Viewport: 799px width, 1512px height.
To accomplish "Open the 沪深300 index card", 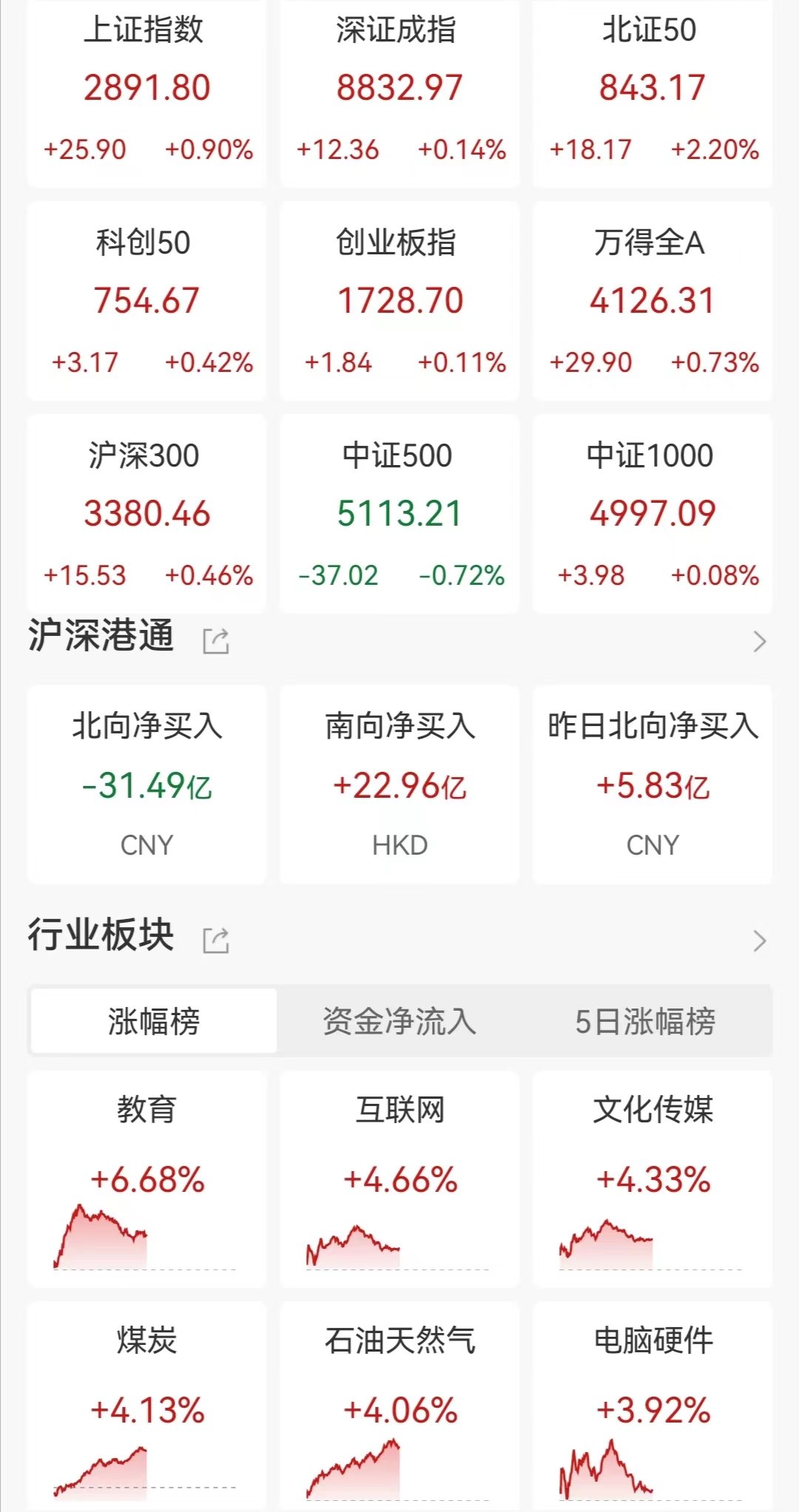I will click(x=146, y=514).
